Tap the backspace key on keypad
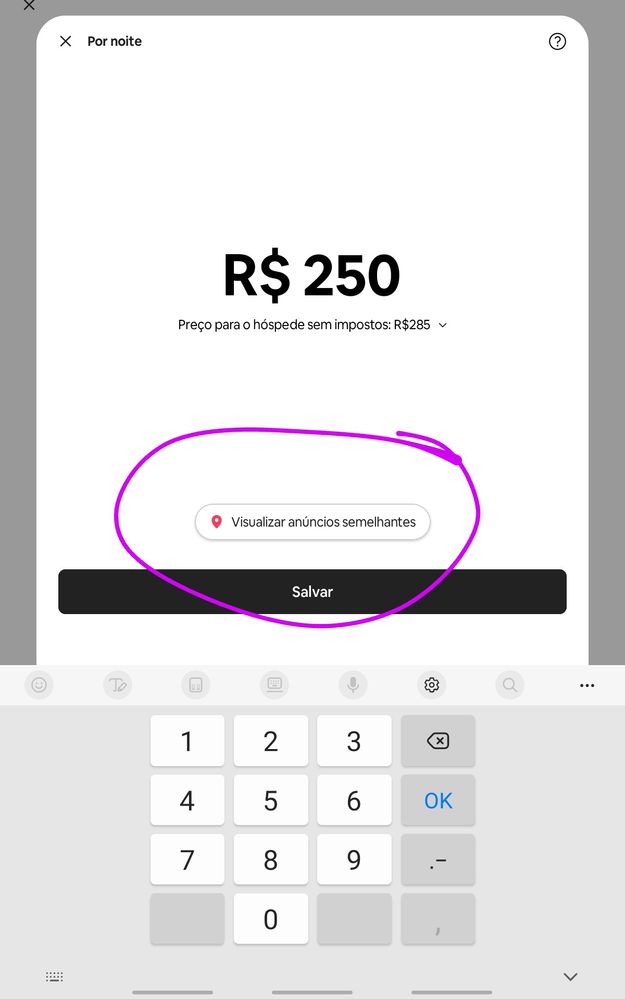The image size is (625, 999). coord(438,741)
